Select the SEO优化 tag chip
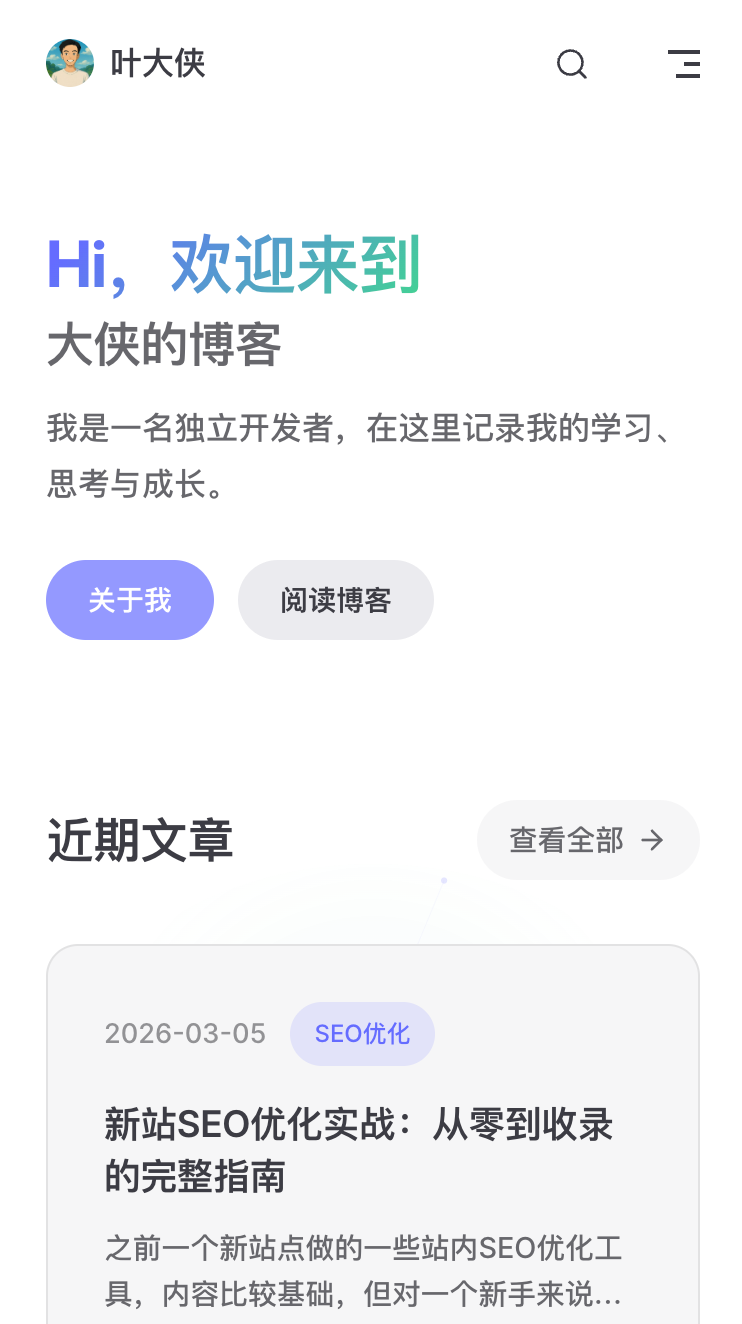 click(362, 1033)
